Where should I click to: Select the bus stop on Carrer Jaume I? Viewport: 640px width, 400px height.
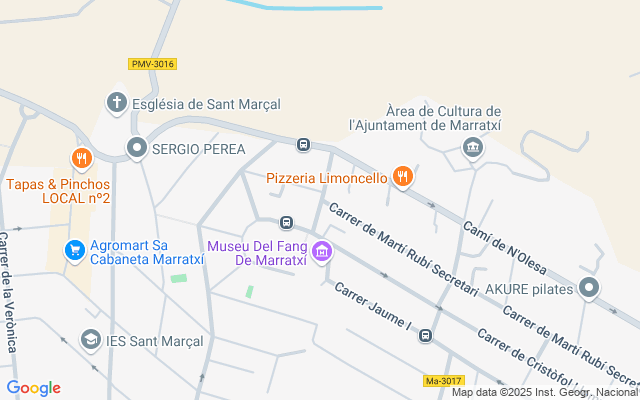coord(426,335)
